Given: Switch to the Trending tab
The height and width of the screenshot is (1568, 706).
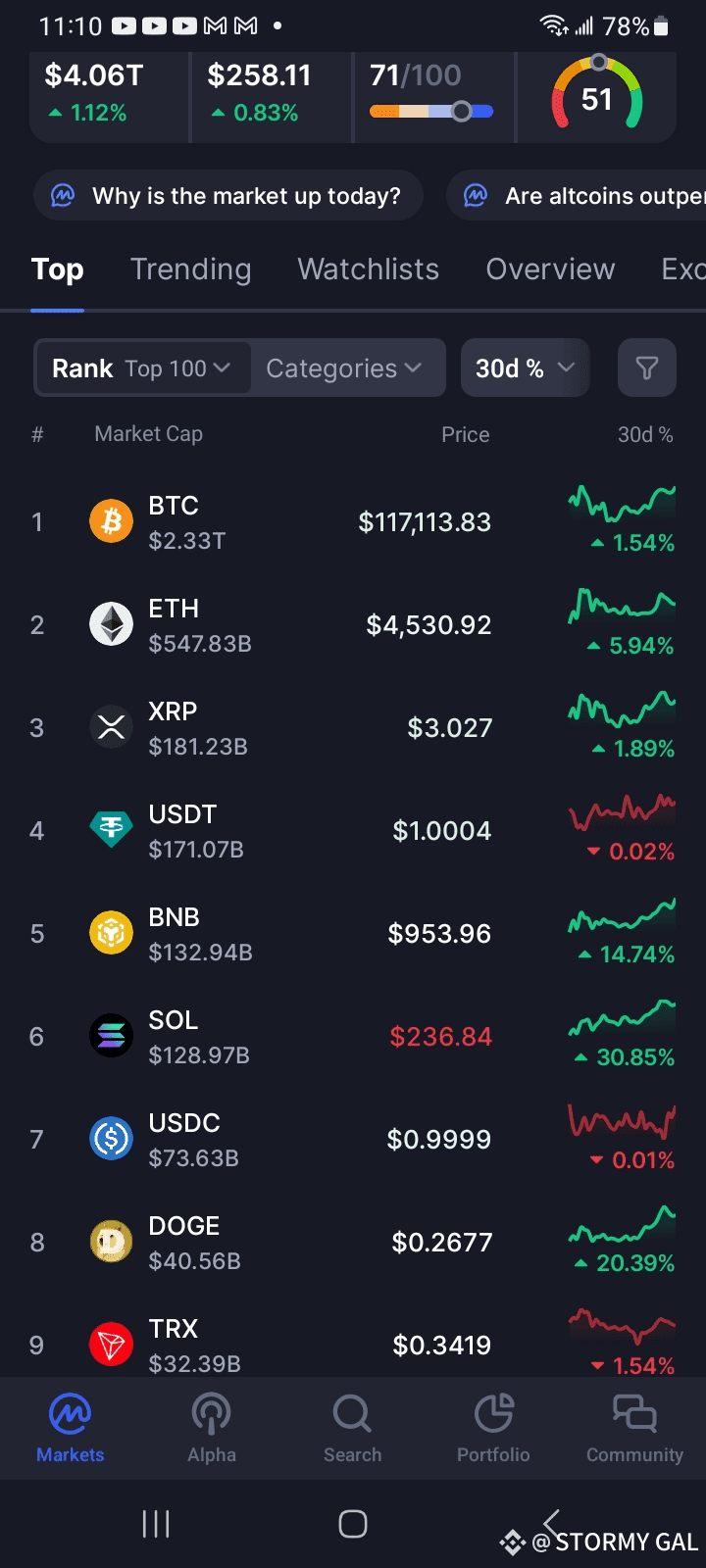Looking at the screenshot, I should pos(191,269).
